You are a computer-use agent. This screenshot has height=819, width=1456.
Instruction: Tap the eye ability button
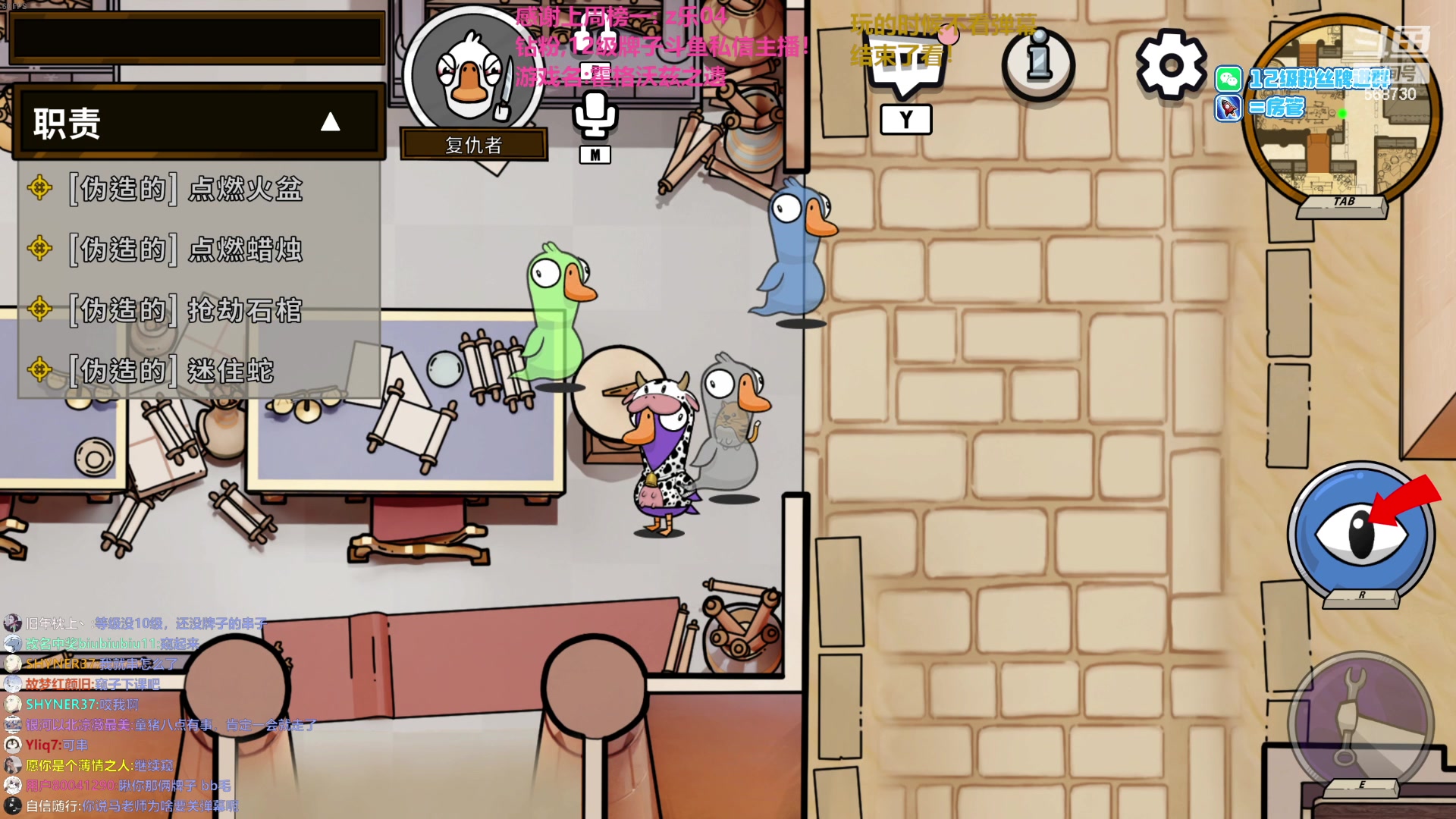point(1360,534)
